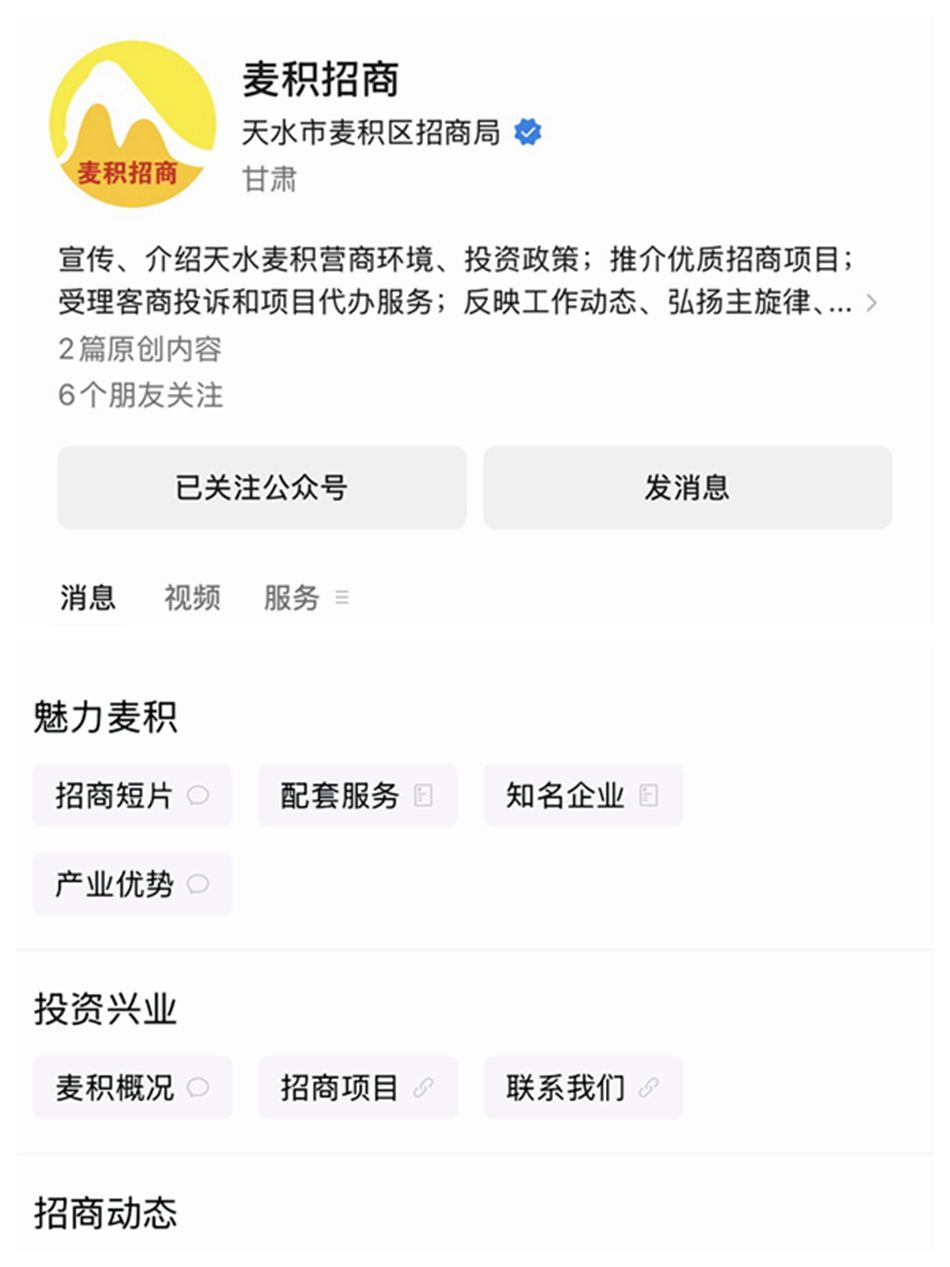Screen dimensions: 950x1267
Task: Open the 服务 tab
Action: point(292,598)
